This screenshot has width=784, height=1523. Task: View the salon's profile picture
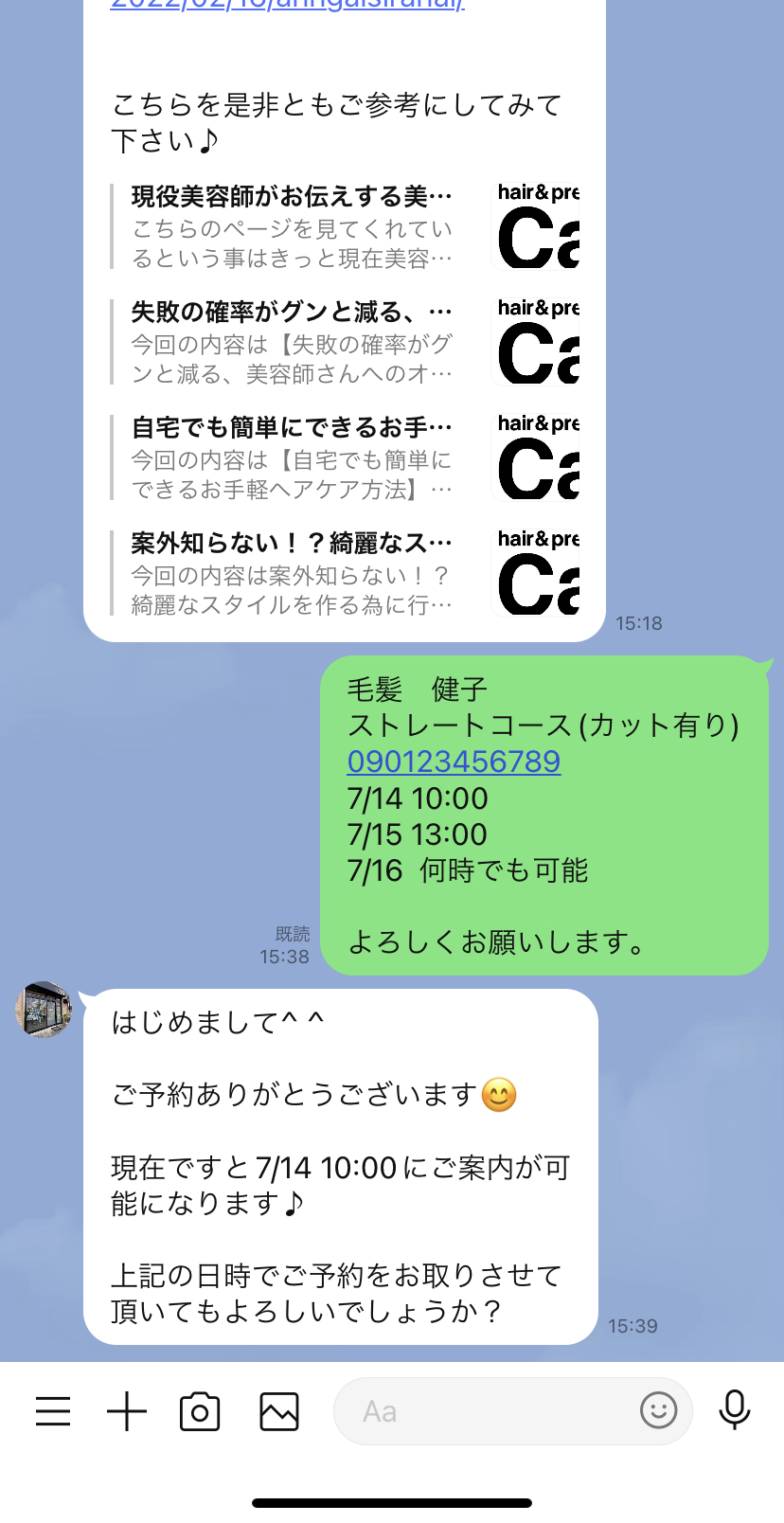pos(44,1010)
